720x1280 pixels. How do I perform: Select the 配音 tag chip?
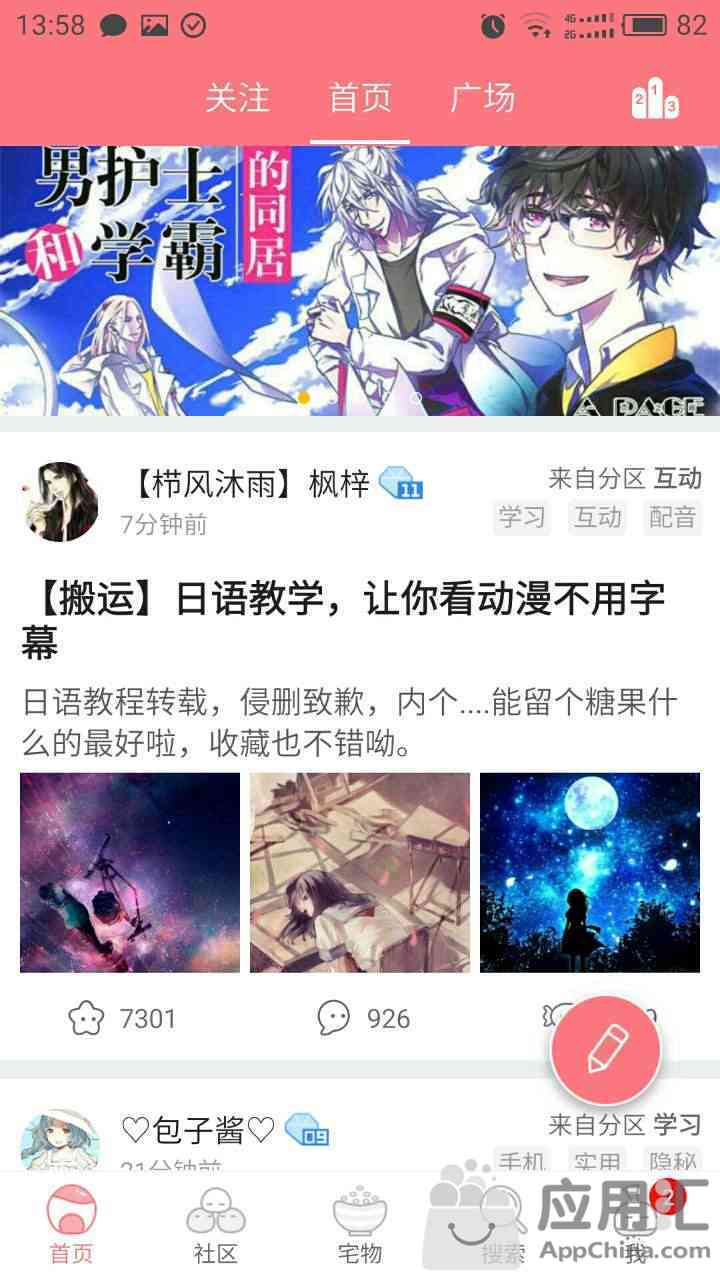pyautogui.click(x=672, y=517)
